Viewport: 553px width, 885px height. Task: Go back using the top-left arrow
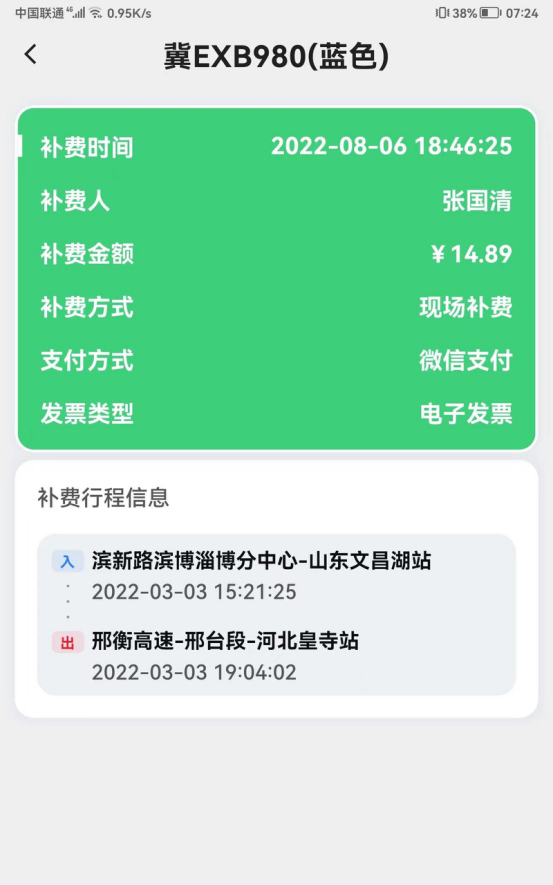[30, 55]
